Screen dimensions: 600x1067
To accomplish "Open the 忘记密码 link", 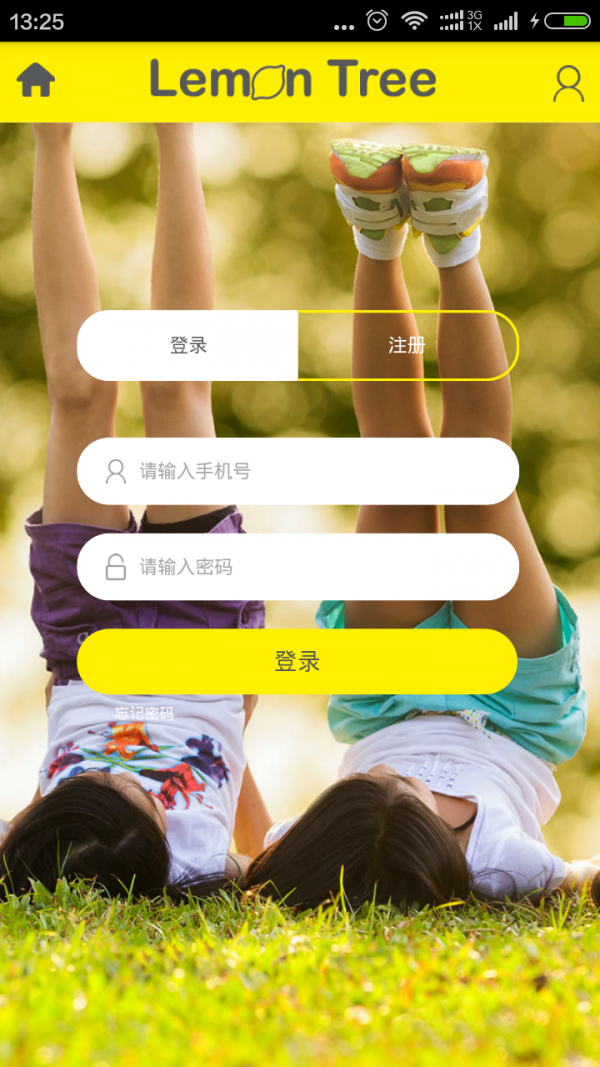I will pyautogui.click(x=144, y=713).
